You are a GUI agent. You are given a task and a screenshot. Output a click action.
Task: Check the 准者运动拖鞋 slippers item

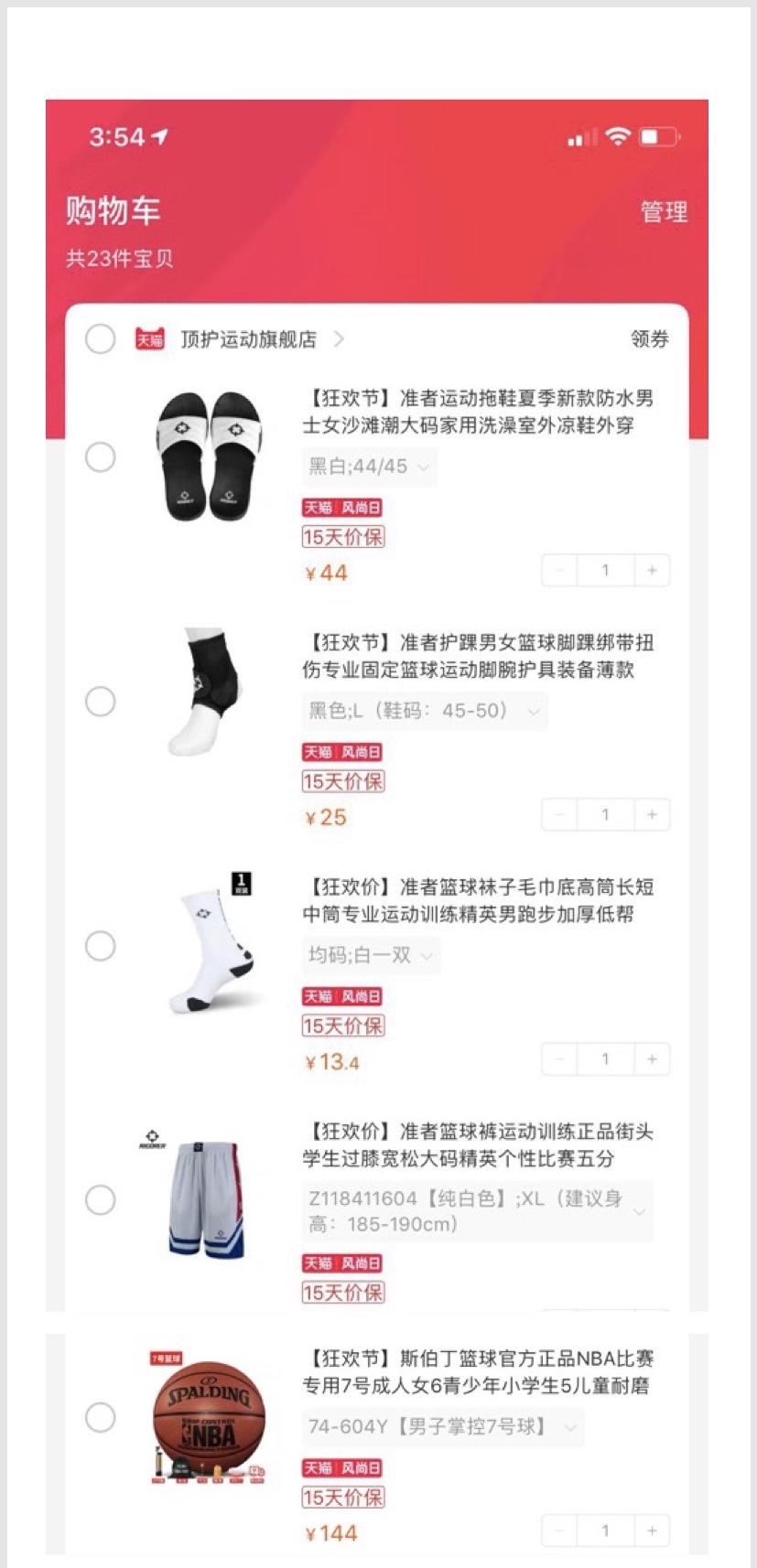pyautogui.click(x=101, y=456)
